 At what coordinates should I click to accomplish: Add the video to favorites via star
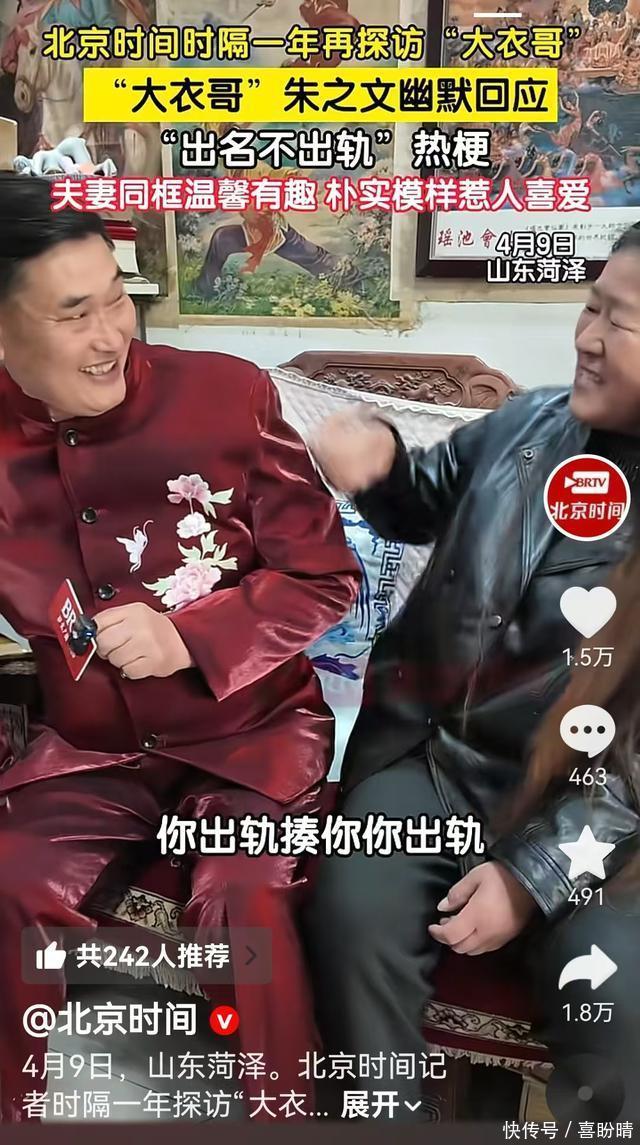(x=587, y=852)
